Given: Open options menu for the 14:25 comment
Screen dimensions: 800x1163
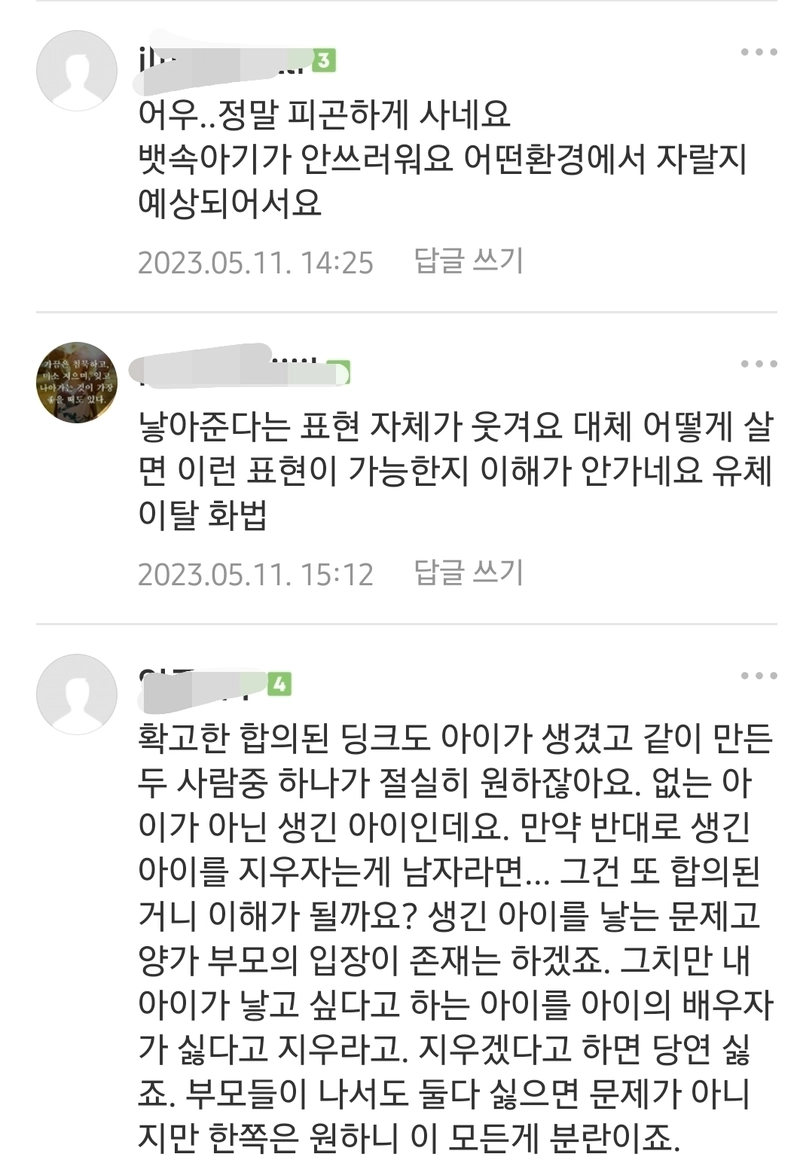Looking at the screenshot, I should pos(758,52).
